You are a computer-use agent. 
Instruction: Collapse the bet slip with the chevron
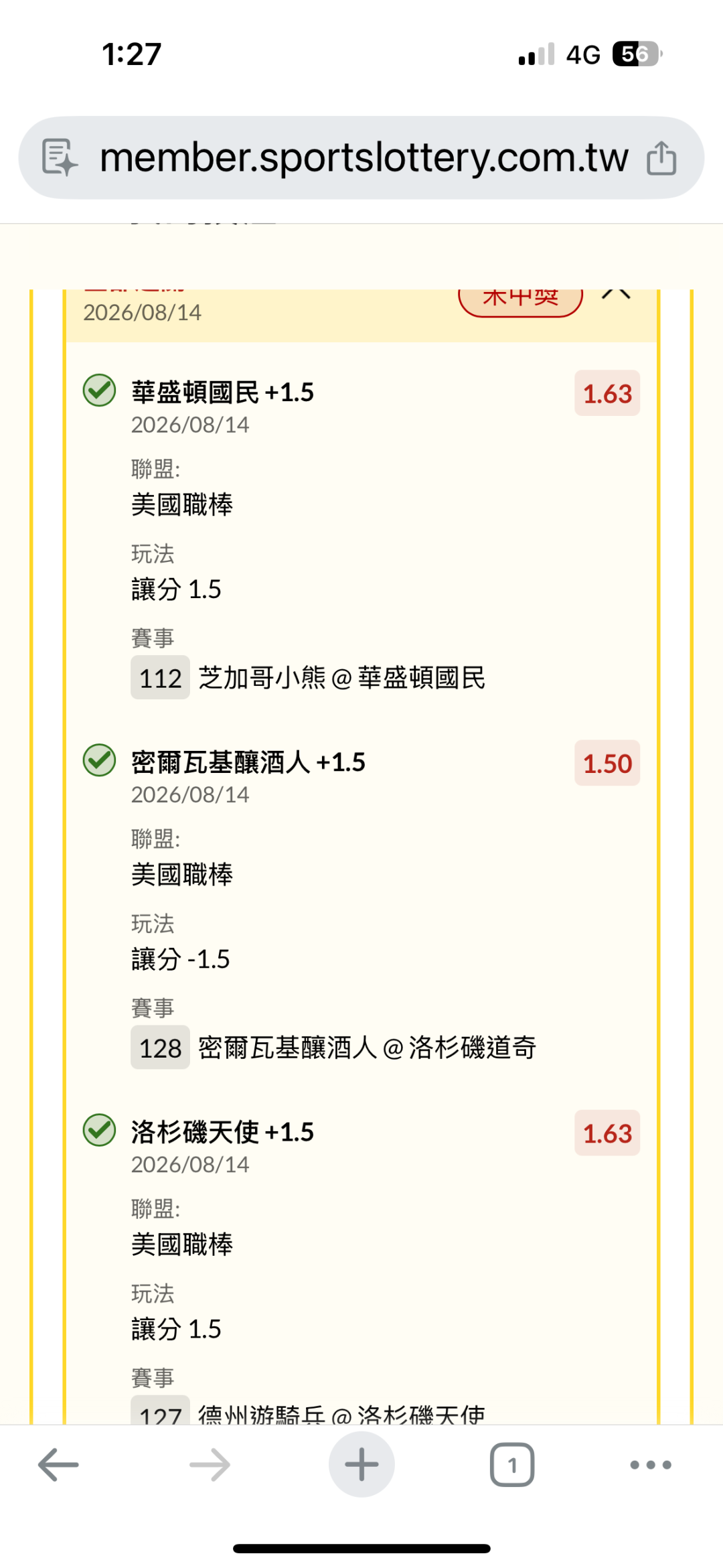(x=616, y=293)
